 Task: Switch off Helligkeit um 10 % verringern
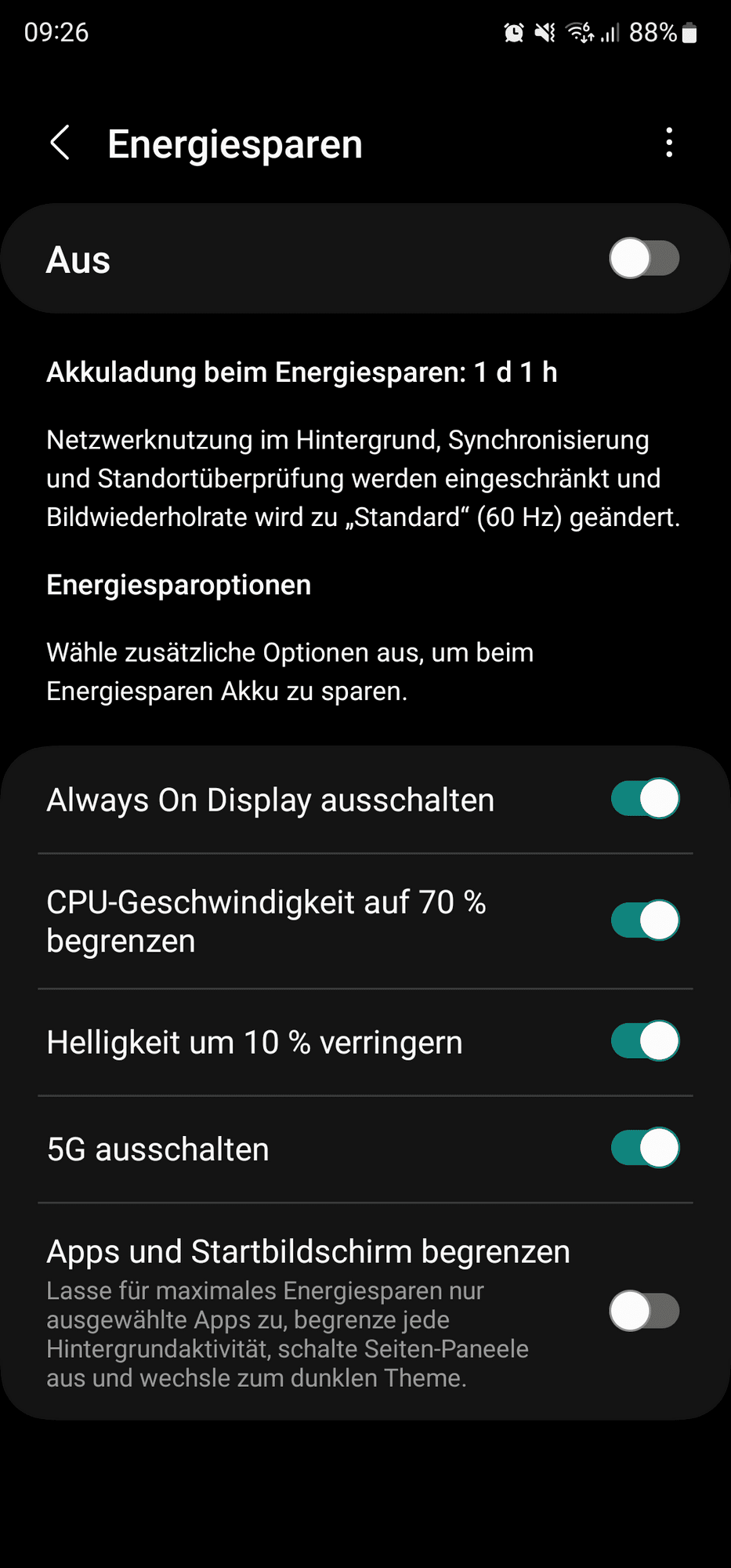(x=644, y=1041)
